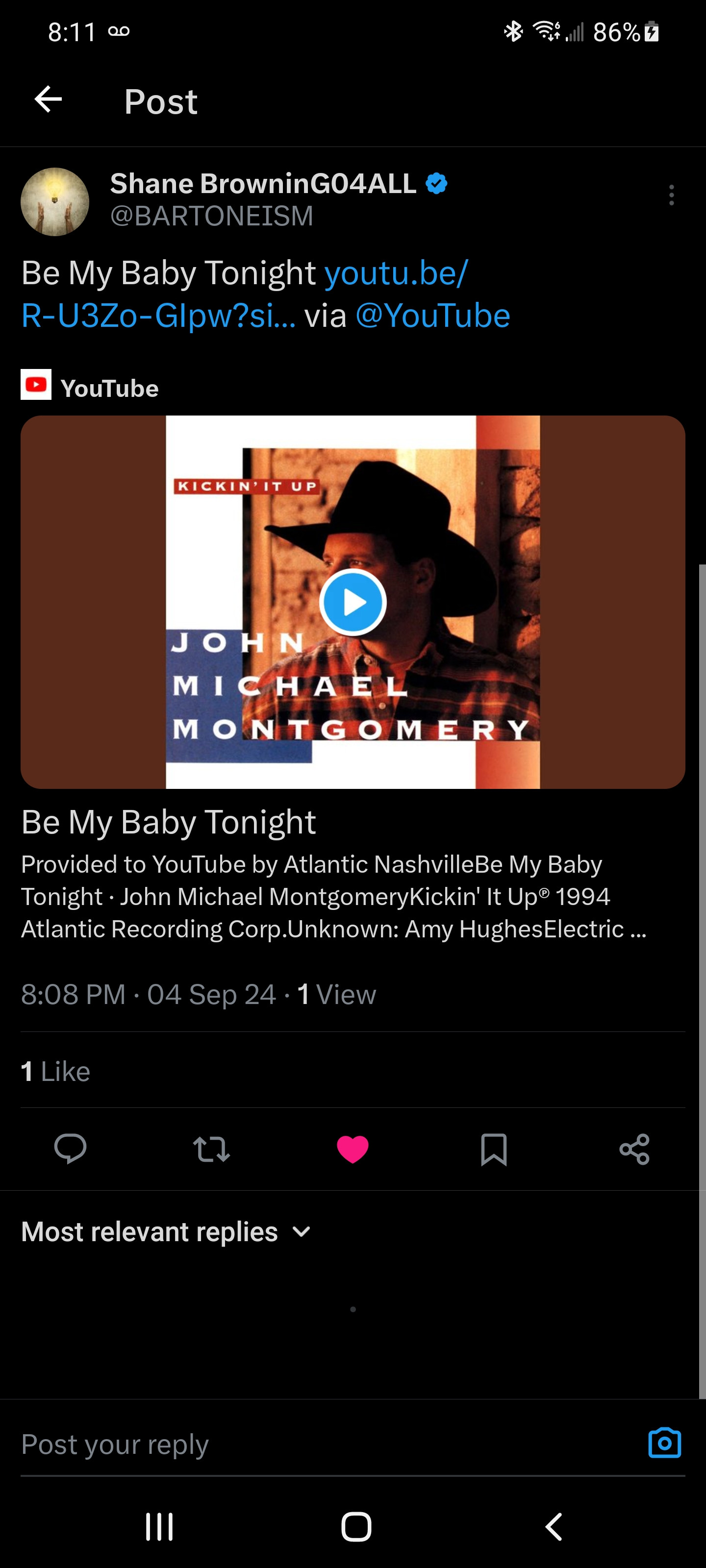Viewport: 706px width, 1568px height.
Task: View who liked via 1 Like
Action: click(55, 1071)
